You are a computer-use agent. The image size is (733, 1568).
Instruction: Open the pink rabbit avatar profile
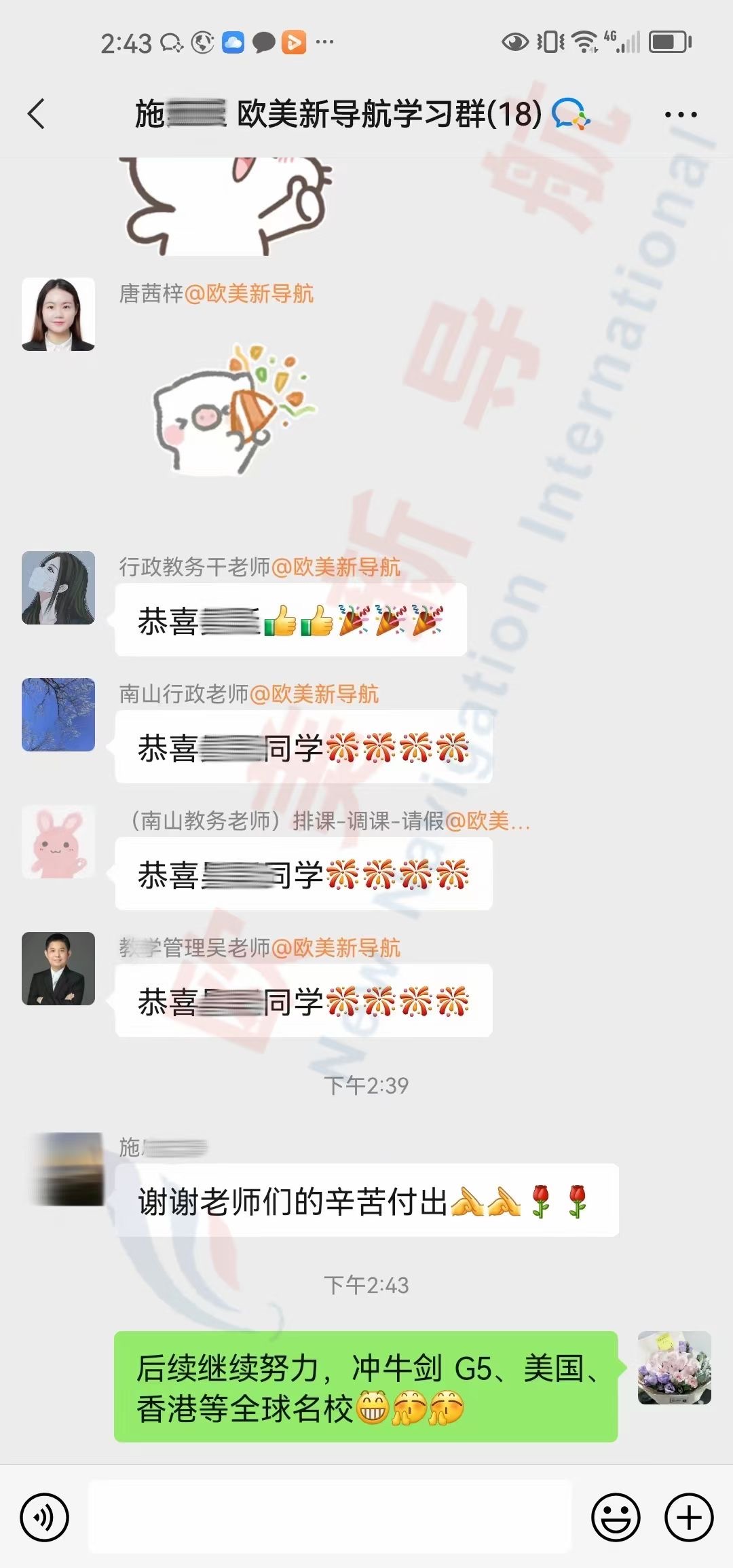click(58, 842)
